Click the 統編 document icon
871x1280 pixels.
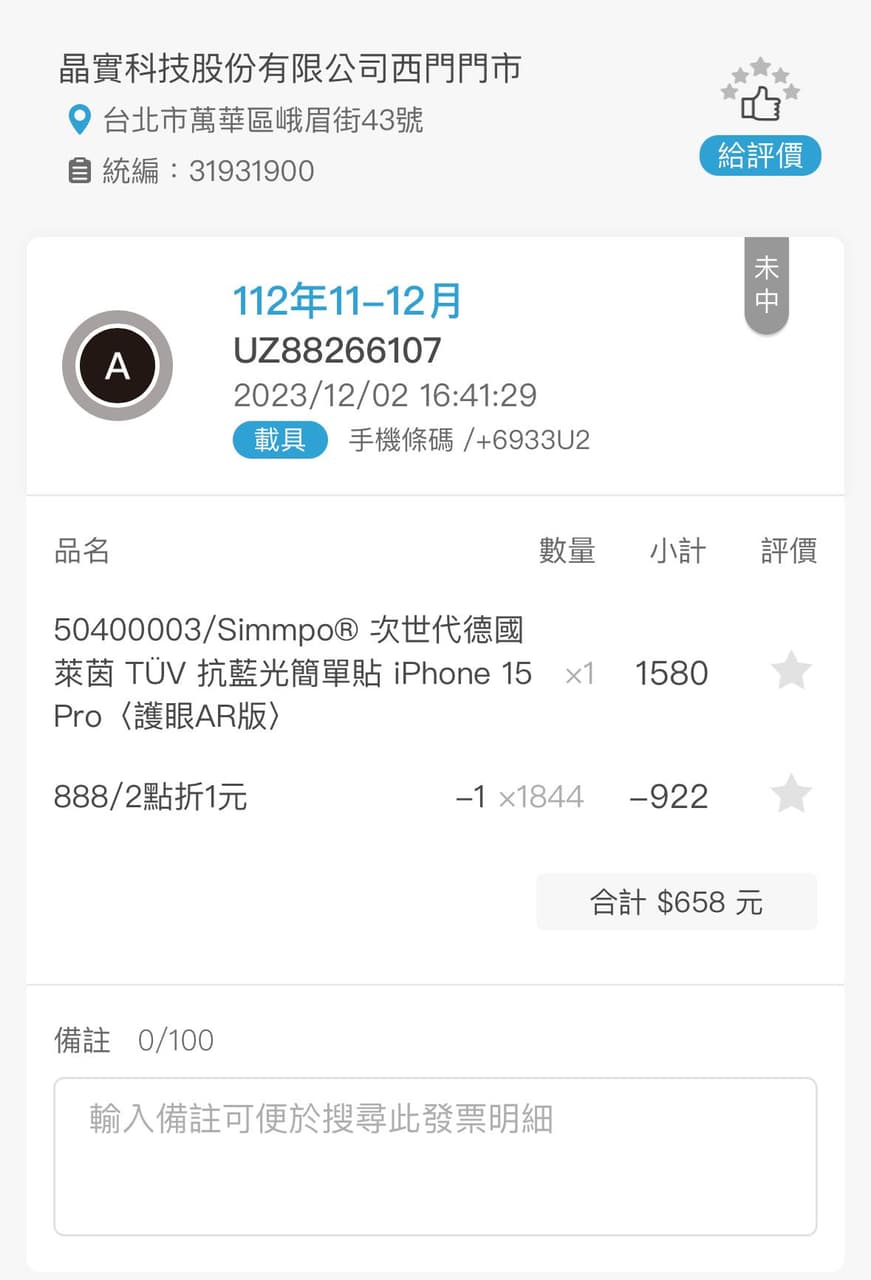[79, 170]
